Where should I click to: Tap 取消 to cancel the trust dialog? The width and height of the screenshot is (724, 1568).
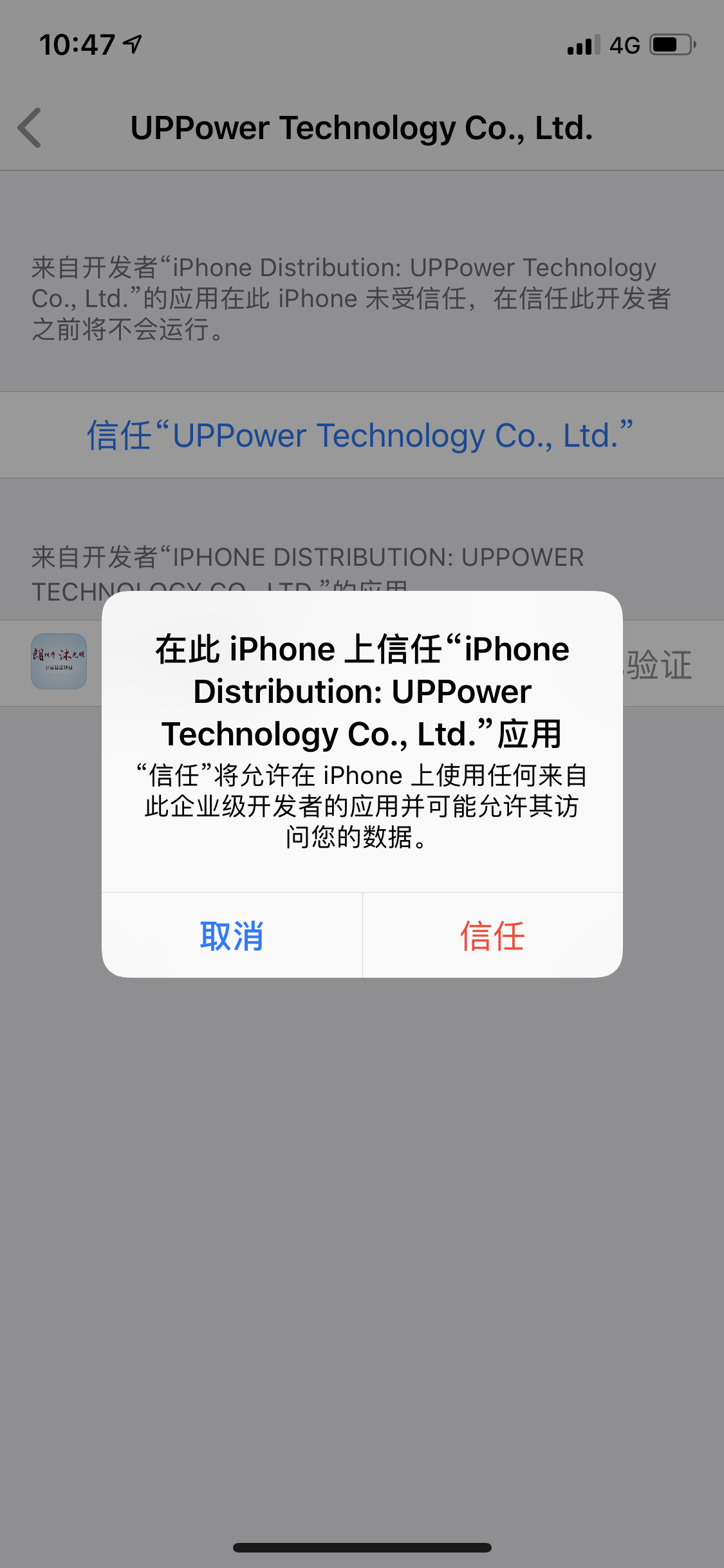tap(232, 935)
